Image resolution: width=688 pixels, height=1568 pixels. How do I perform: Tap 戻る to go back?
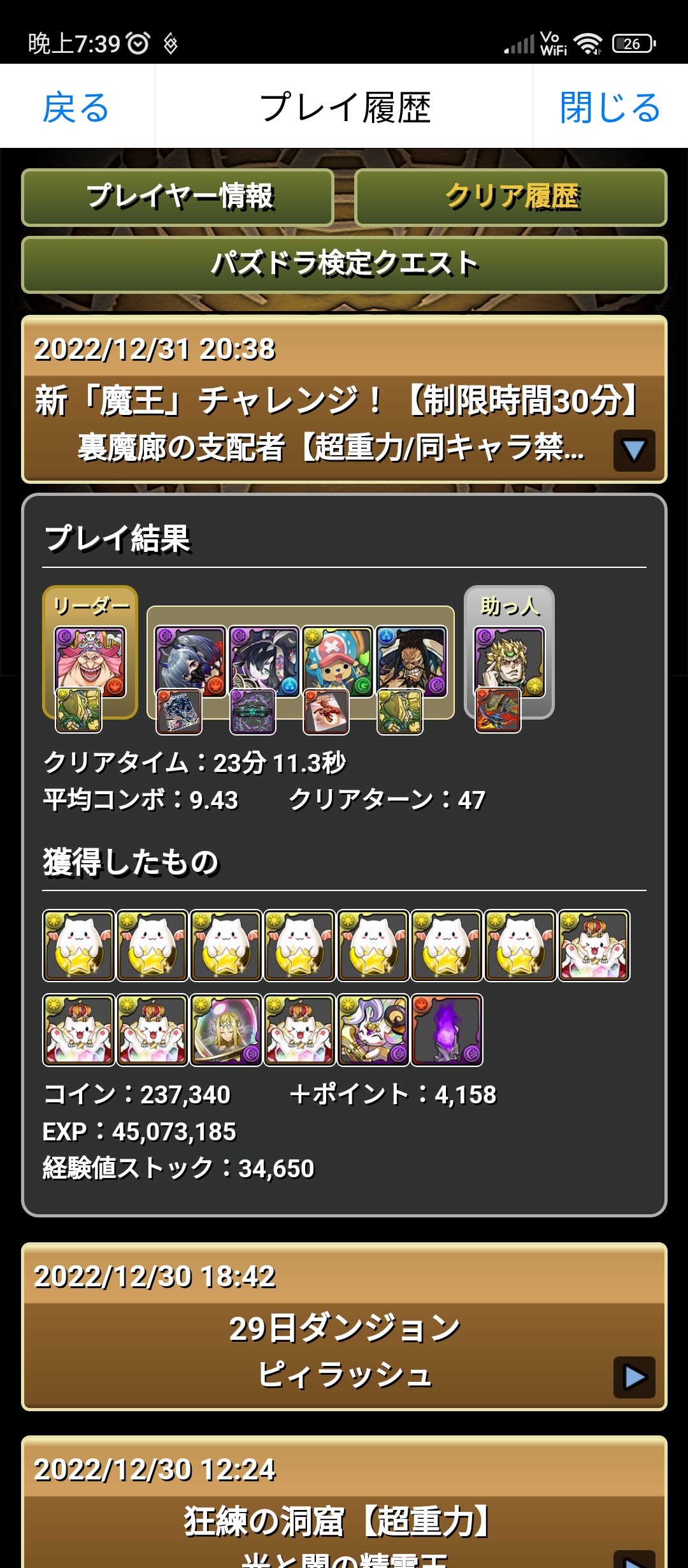76,107
